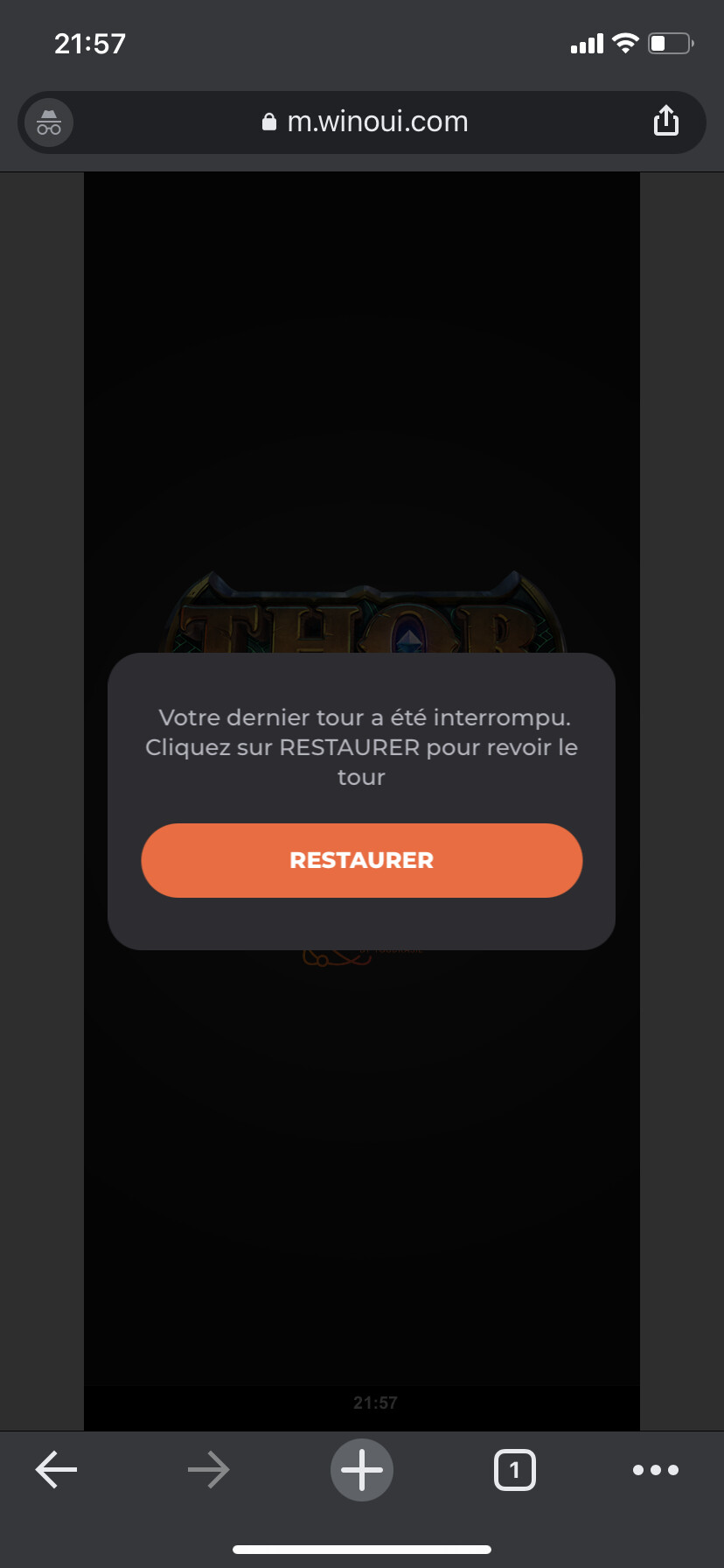This screenshot has width=724, height=1568.
Task: Open the share sheet for this page
Action: pyautogui.click(x=666, y=122)
